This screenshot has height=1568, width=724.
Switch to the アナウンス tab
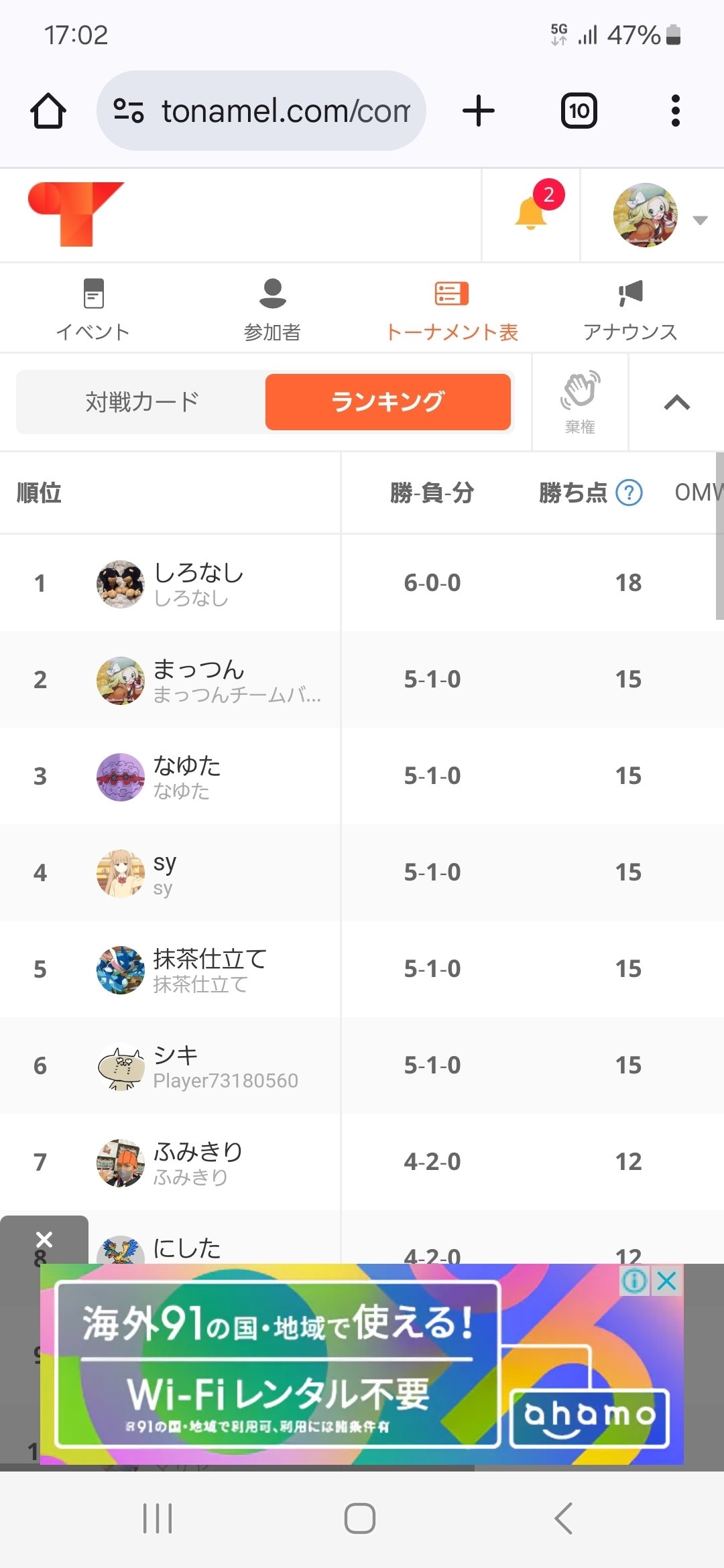pyautogui.click(x=630, y=310)
